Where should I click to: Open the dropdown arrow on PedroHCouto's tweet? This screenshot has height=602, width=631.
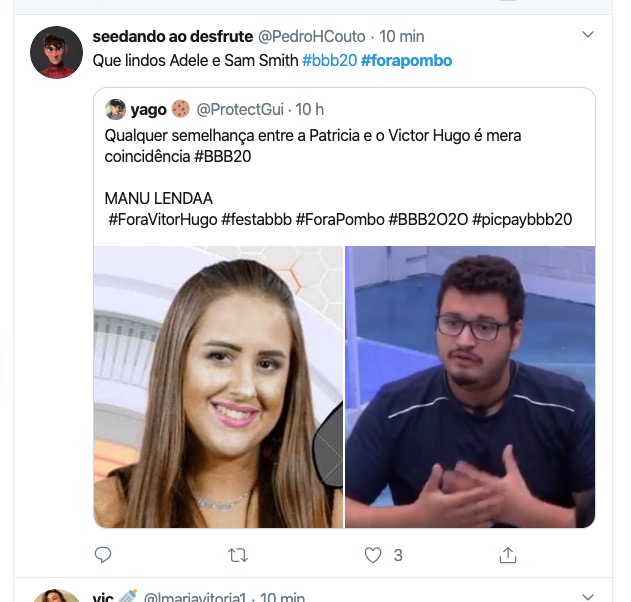coord(588,35)
